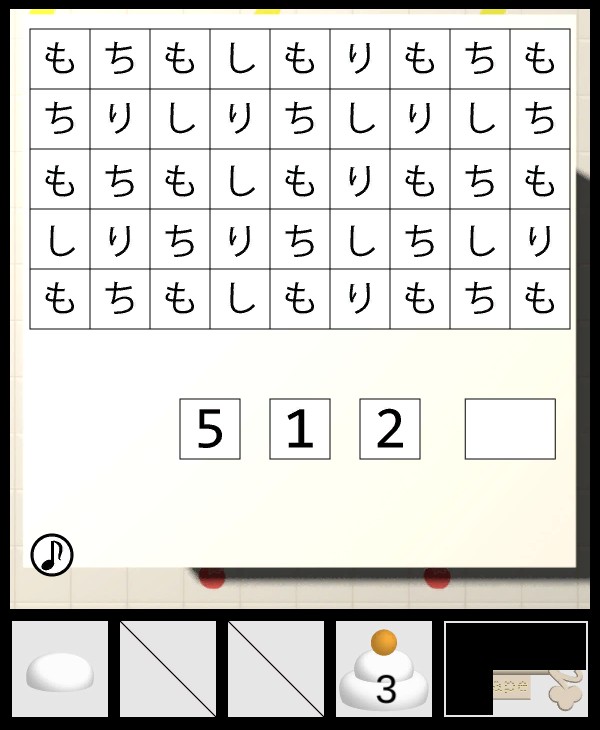600x730 pixels.
Task: Toggle the music note sound icon
Action: pyautogui.click(x=52, y=554)
